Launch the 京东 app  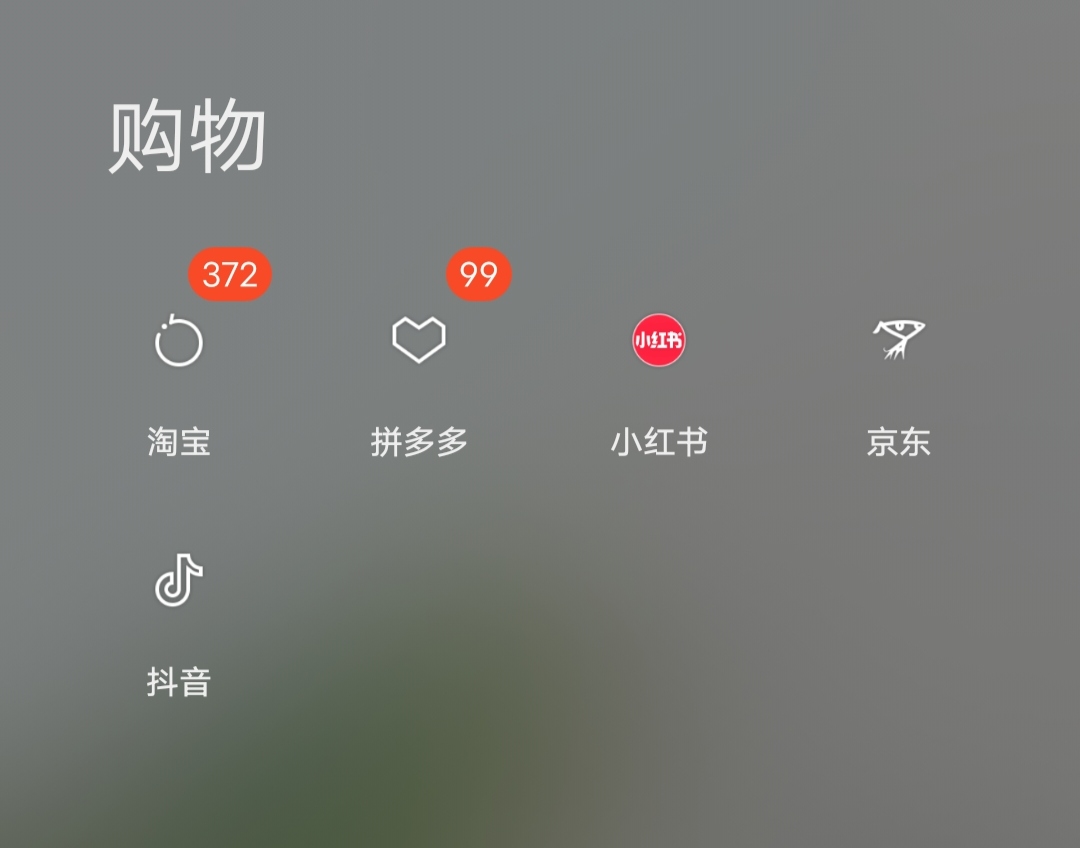(x=898, y=340)
